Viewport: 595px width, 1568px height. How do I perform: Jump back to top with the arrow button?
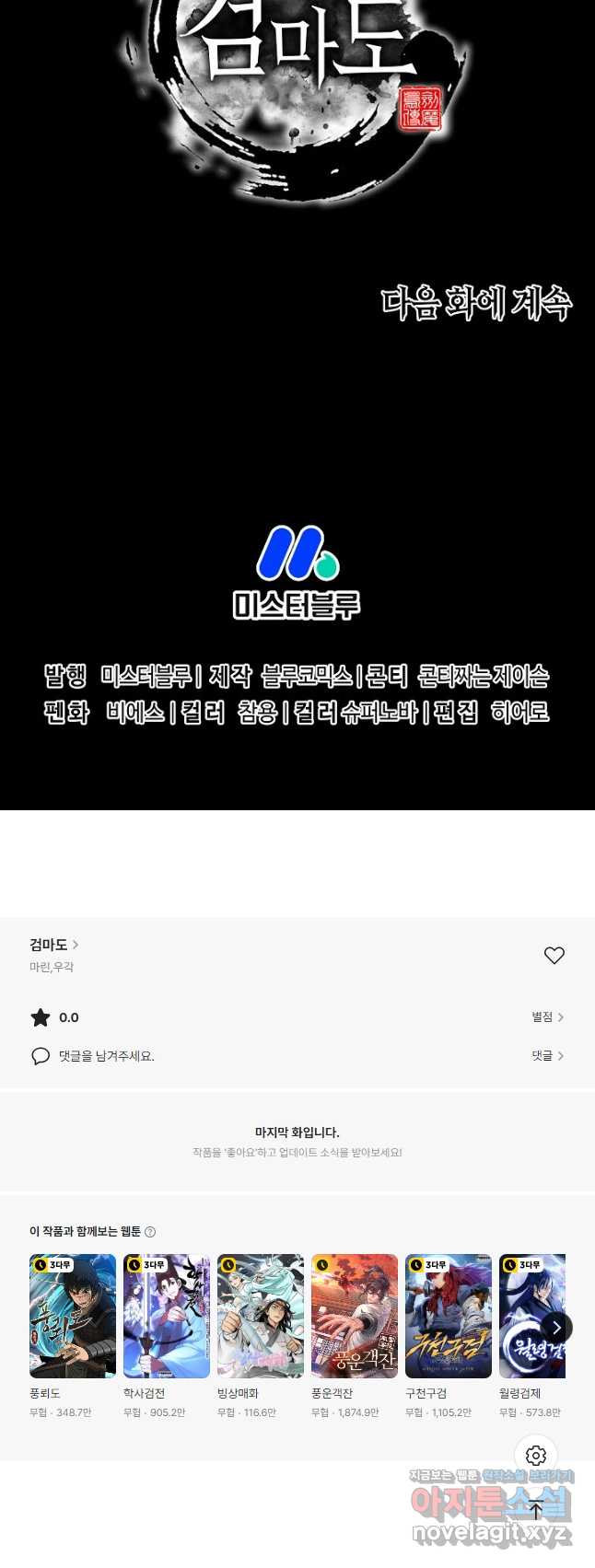536,1510
